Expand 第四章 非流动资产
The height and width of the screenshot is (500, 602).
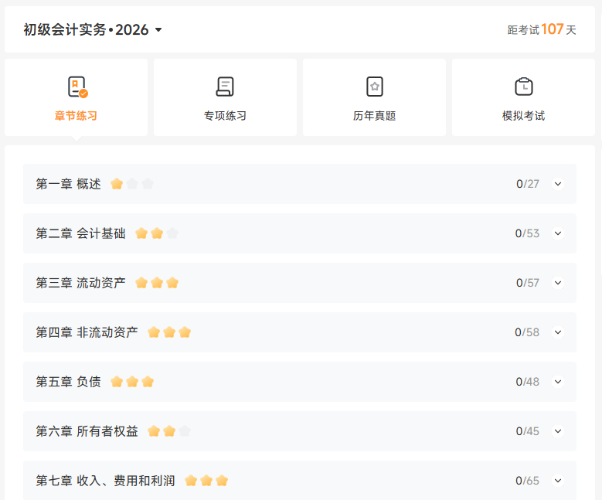558,332
